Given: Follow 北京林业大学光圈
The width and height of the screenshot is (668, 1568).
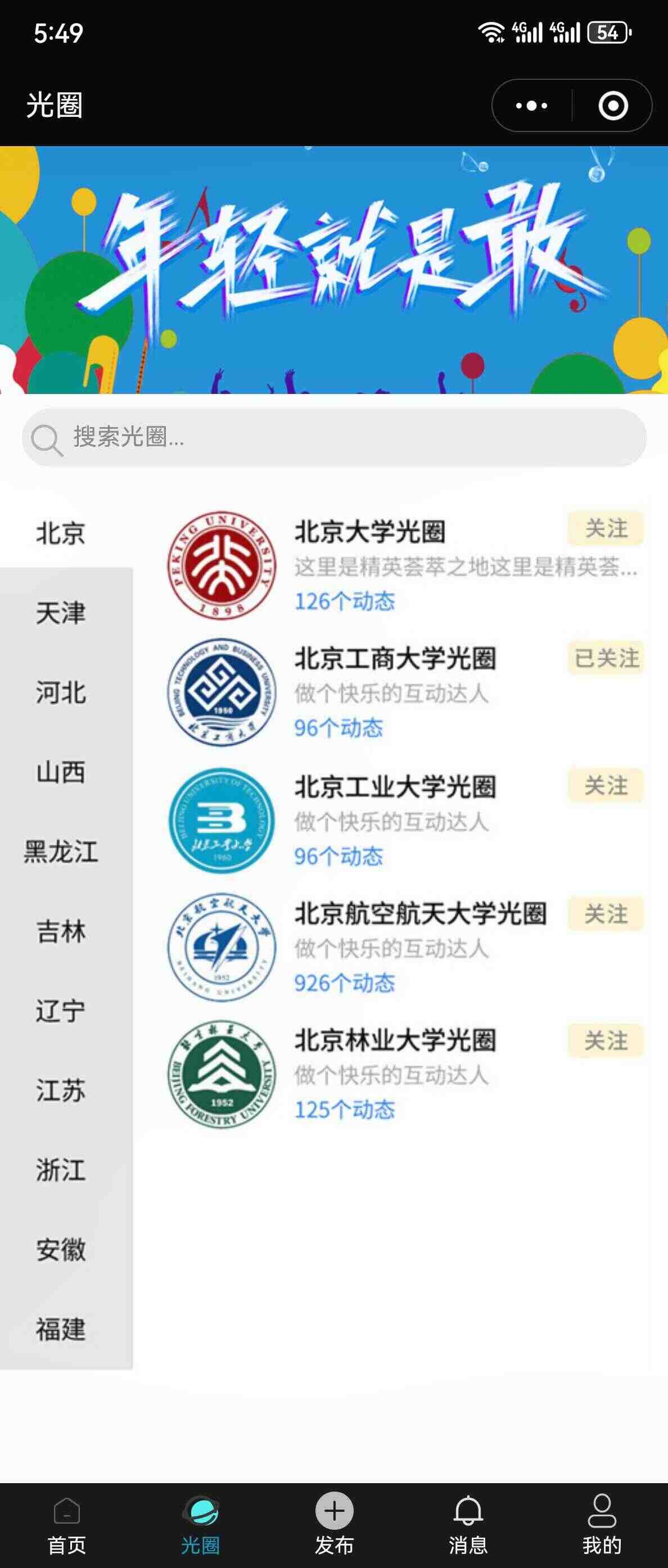Looking at the screenshot, I should point(606,1041).
